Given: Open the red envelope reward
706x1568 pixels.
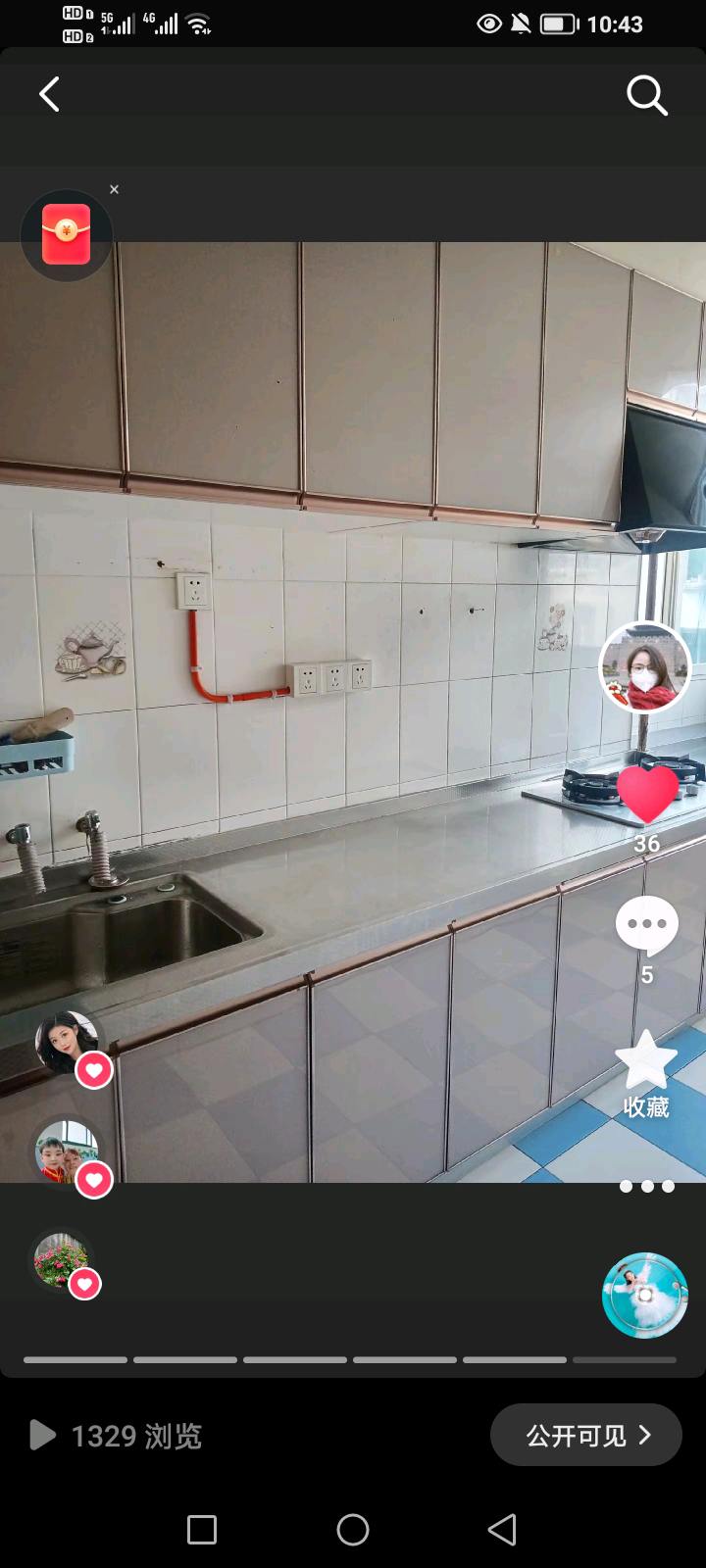Looking at the screenshot, I should (66, 235).
